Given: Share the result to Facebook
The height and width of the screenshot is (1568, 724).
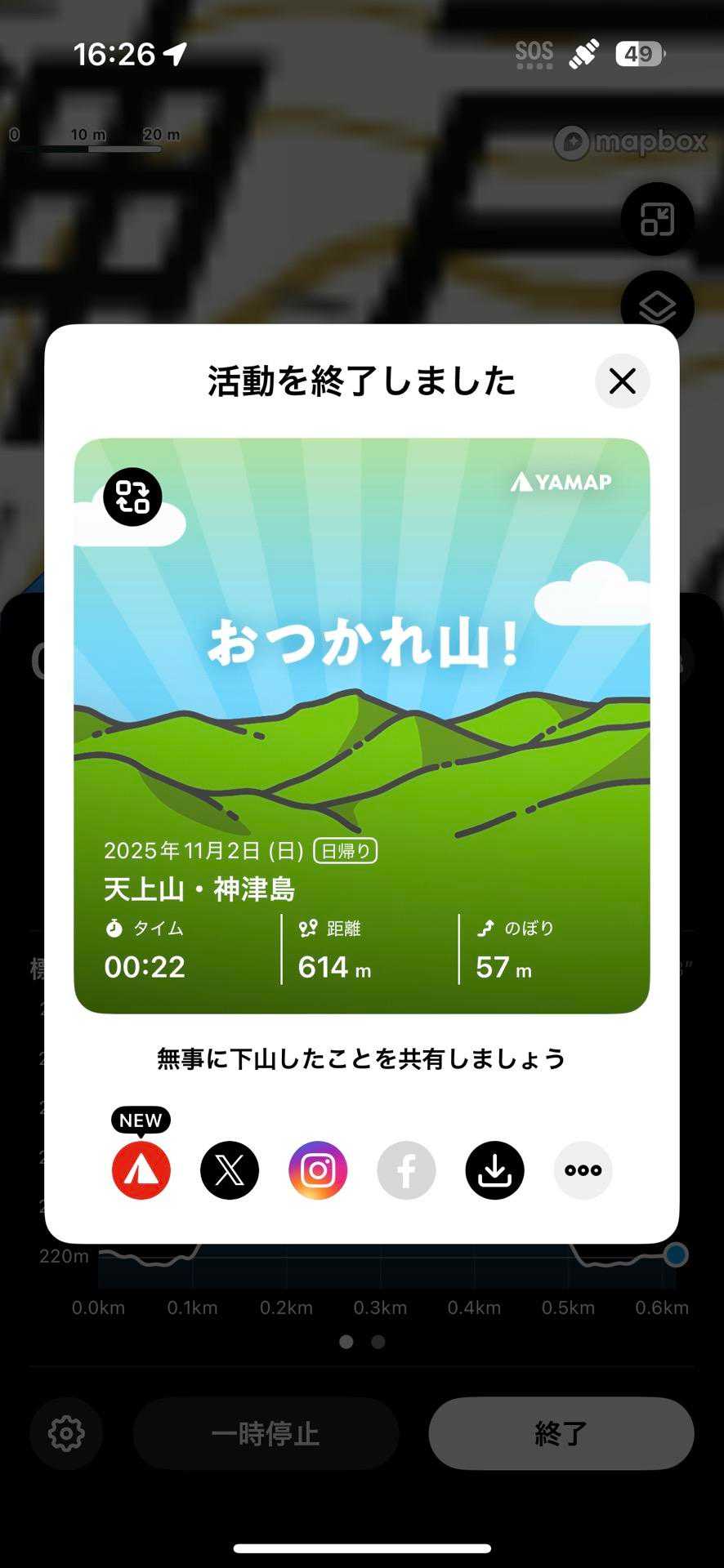Looking at the screenshot, I should [406, 1170].
